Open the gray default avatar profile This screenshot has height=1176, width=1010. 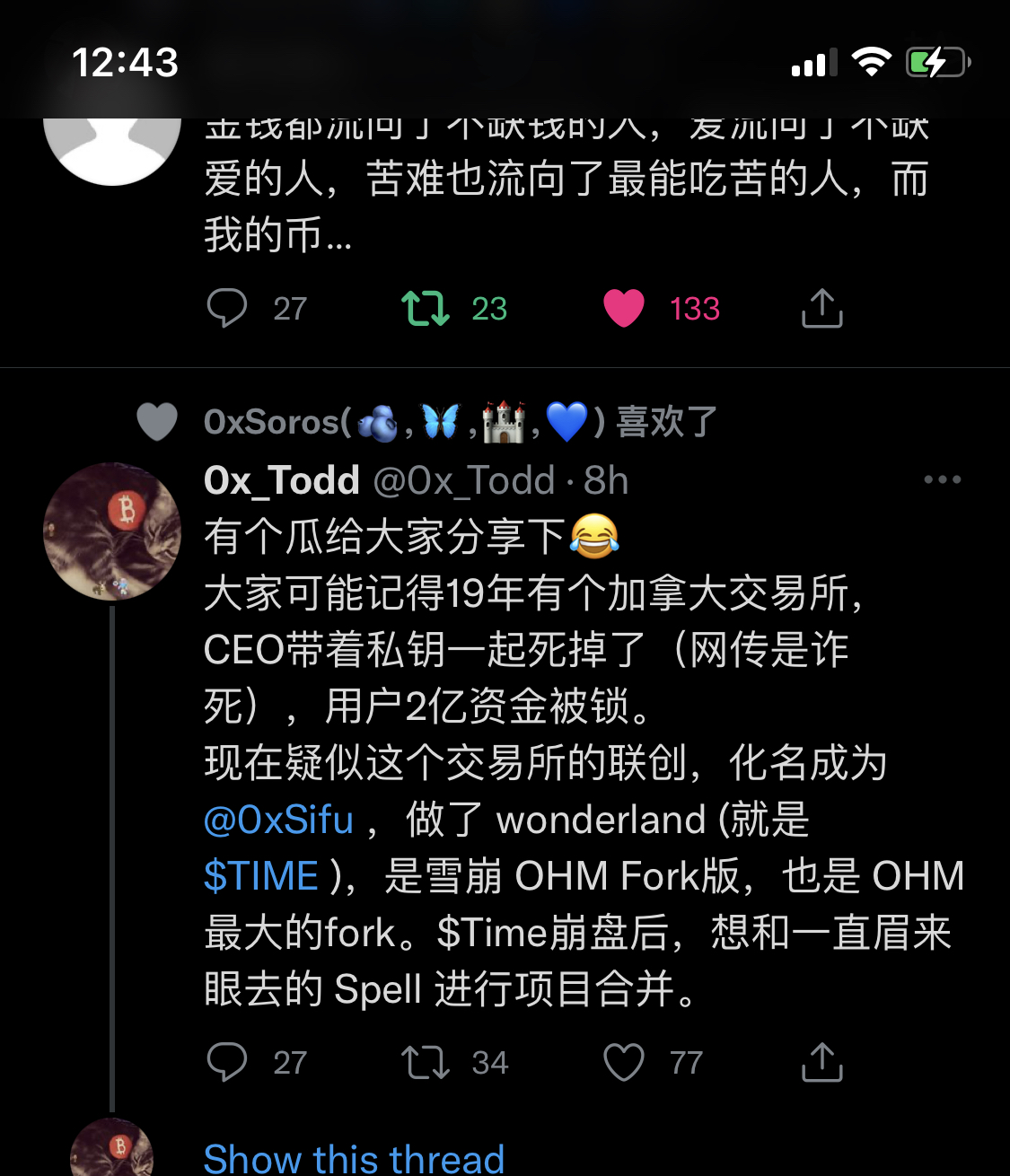click(112, 144)
